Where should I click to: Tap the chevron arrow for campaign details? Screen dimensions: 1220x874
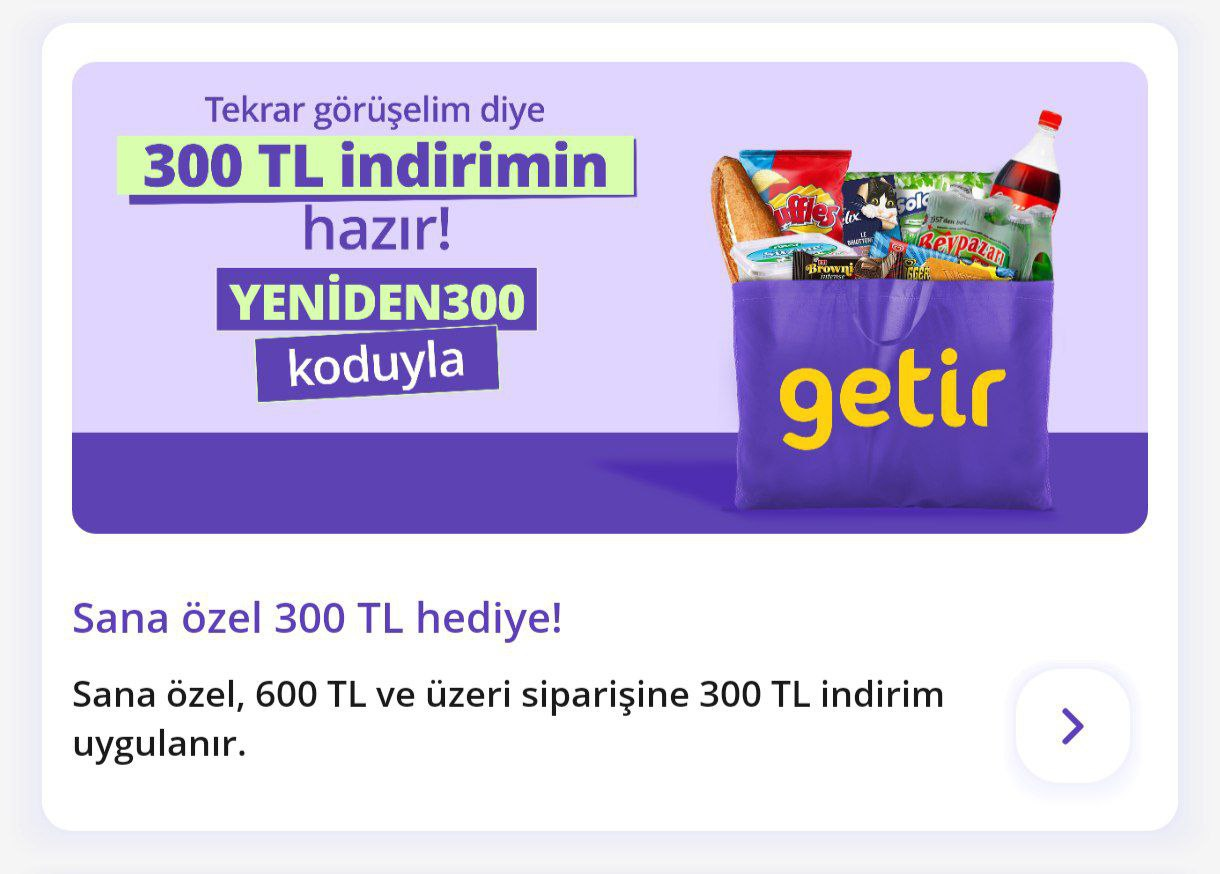pyautogui.click(x=1072, y=726)
